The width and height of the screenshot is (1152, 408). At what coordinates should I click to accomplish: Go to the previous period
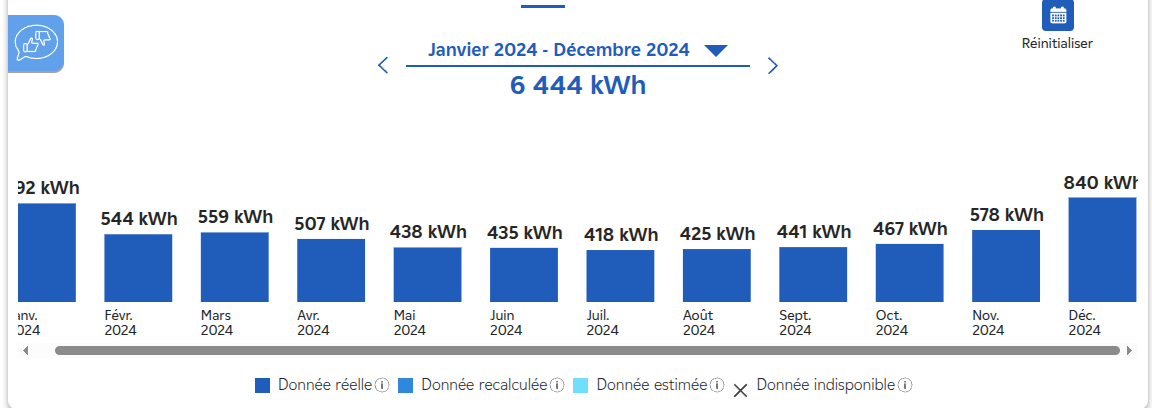382,66
